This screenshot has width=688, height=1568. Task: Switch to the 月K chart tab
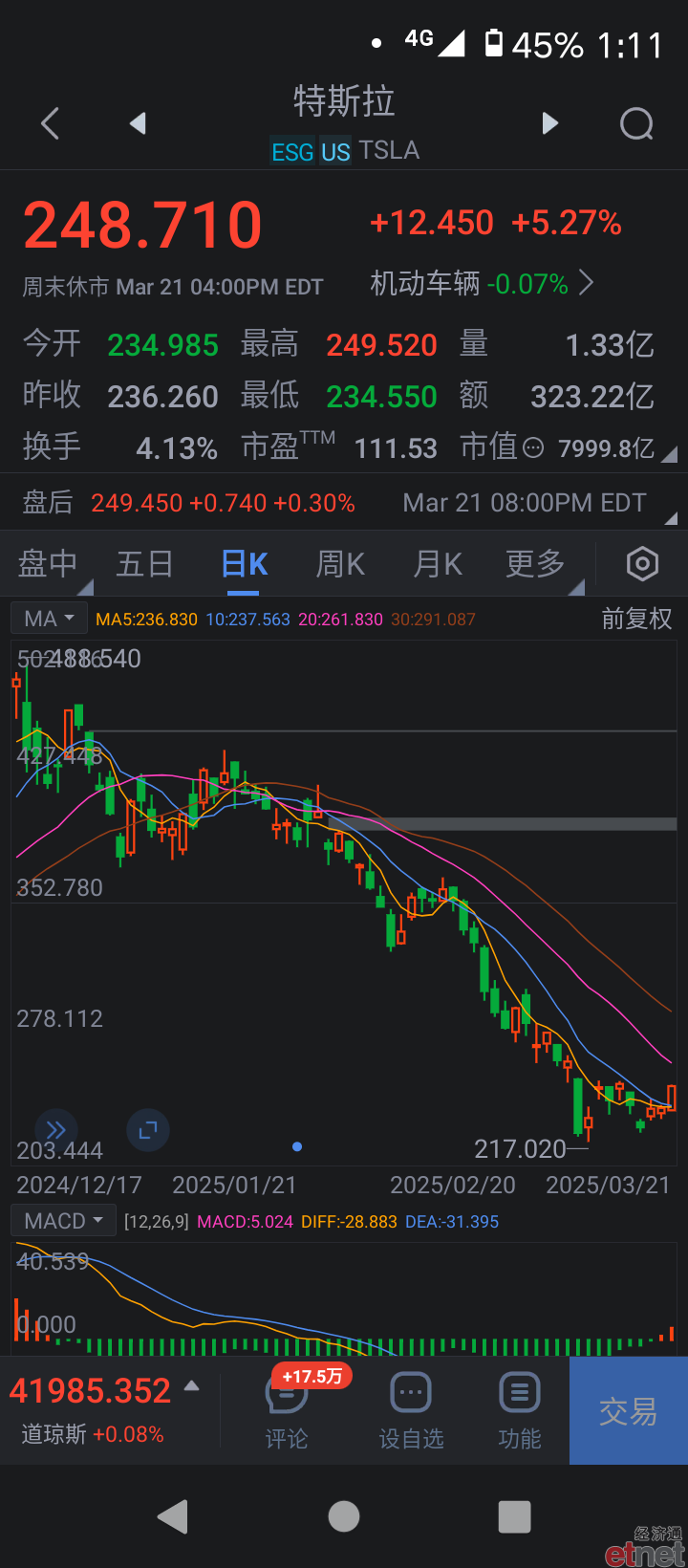tap(438, 564)
